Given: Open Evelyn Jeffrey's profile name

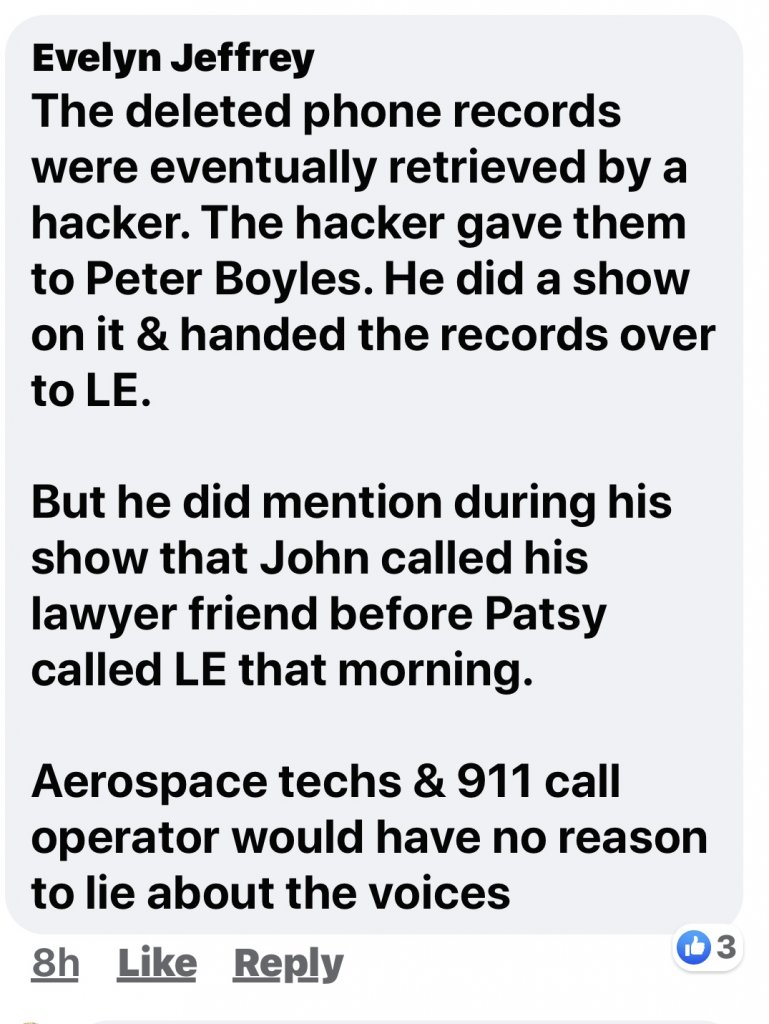Looking at the screenshot, I should click(x=172, y=61).
